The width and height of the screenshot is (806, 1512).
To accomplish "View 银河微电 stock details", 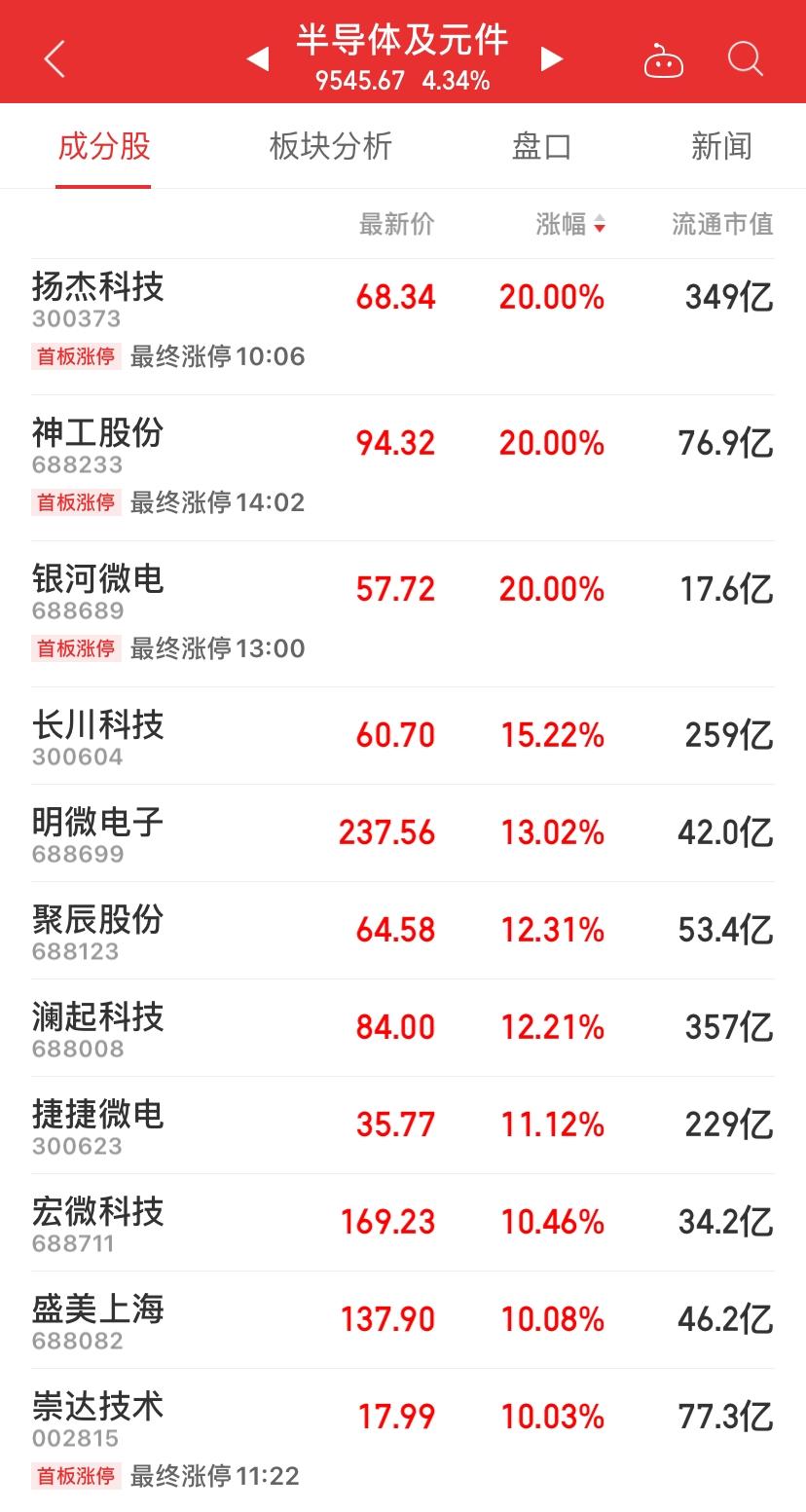I will pyautogui.click(x=403, y=614).
